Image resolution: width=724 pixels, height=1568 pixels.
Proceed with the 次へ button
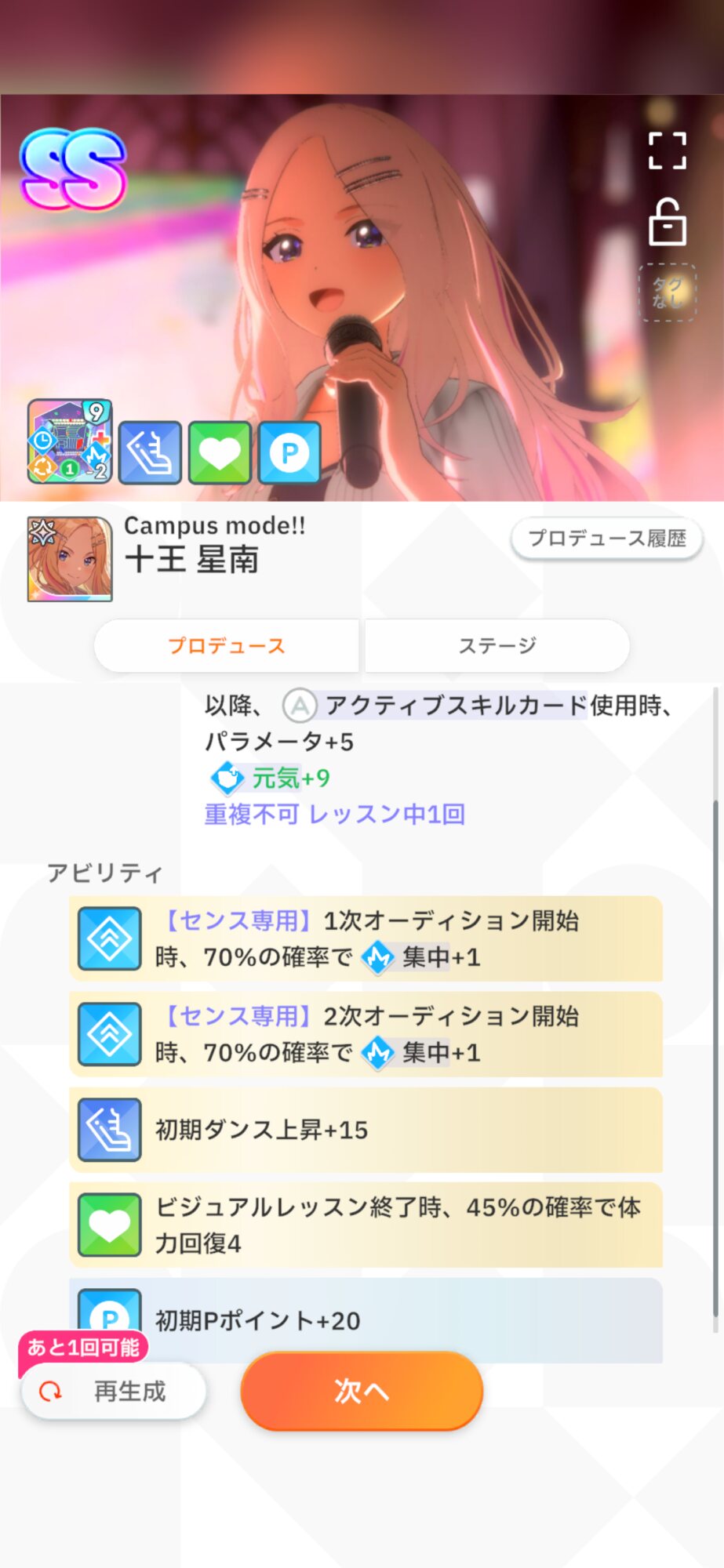[362, 1391]
